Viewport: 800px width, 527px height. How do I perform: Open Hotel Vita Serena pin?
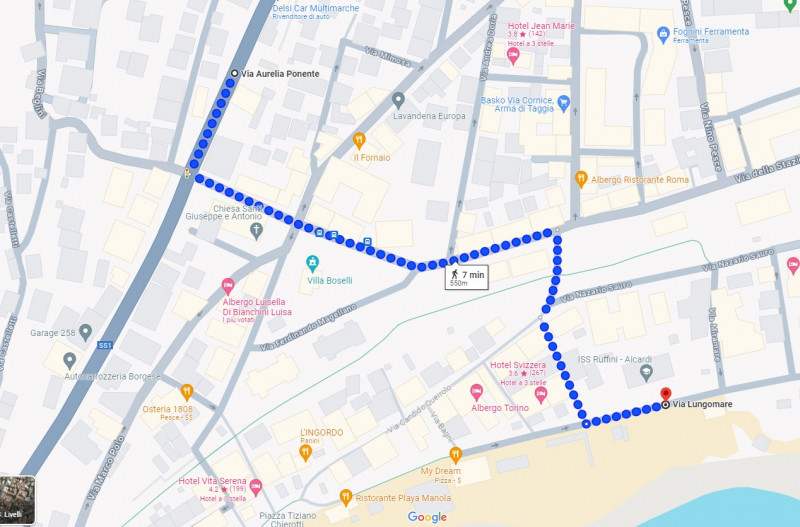click(255, 487)
